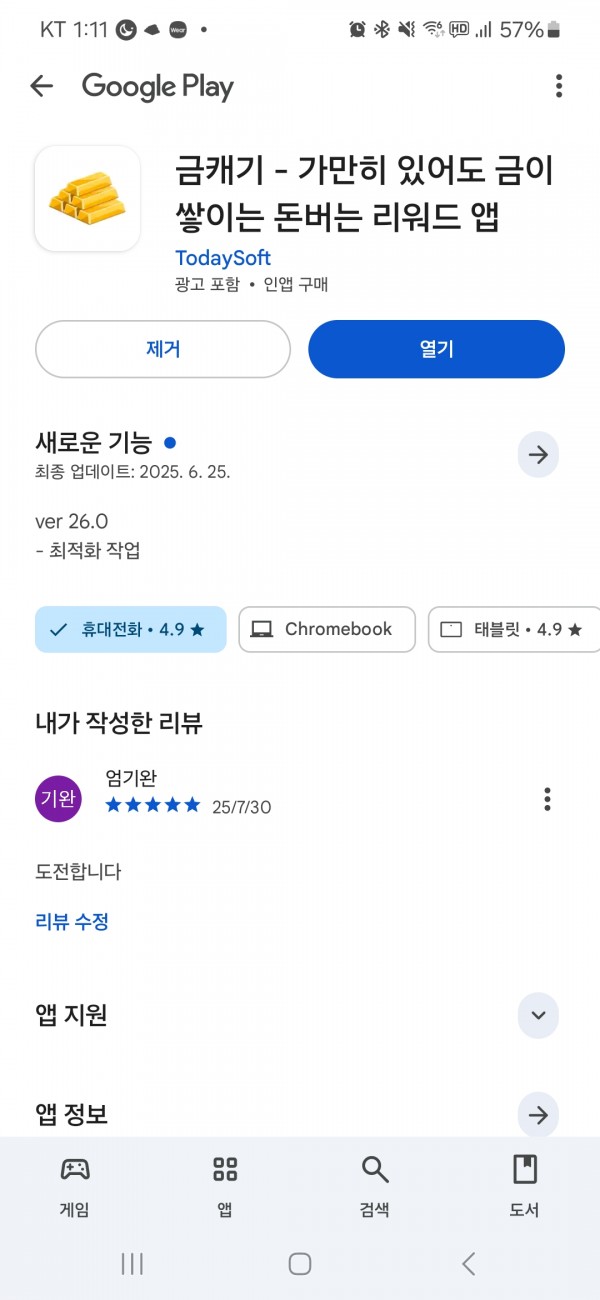Select the Chromebook chip
This screenshot has width=600, height=1300.
pos(327,629)
